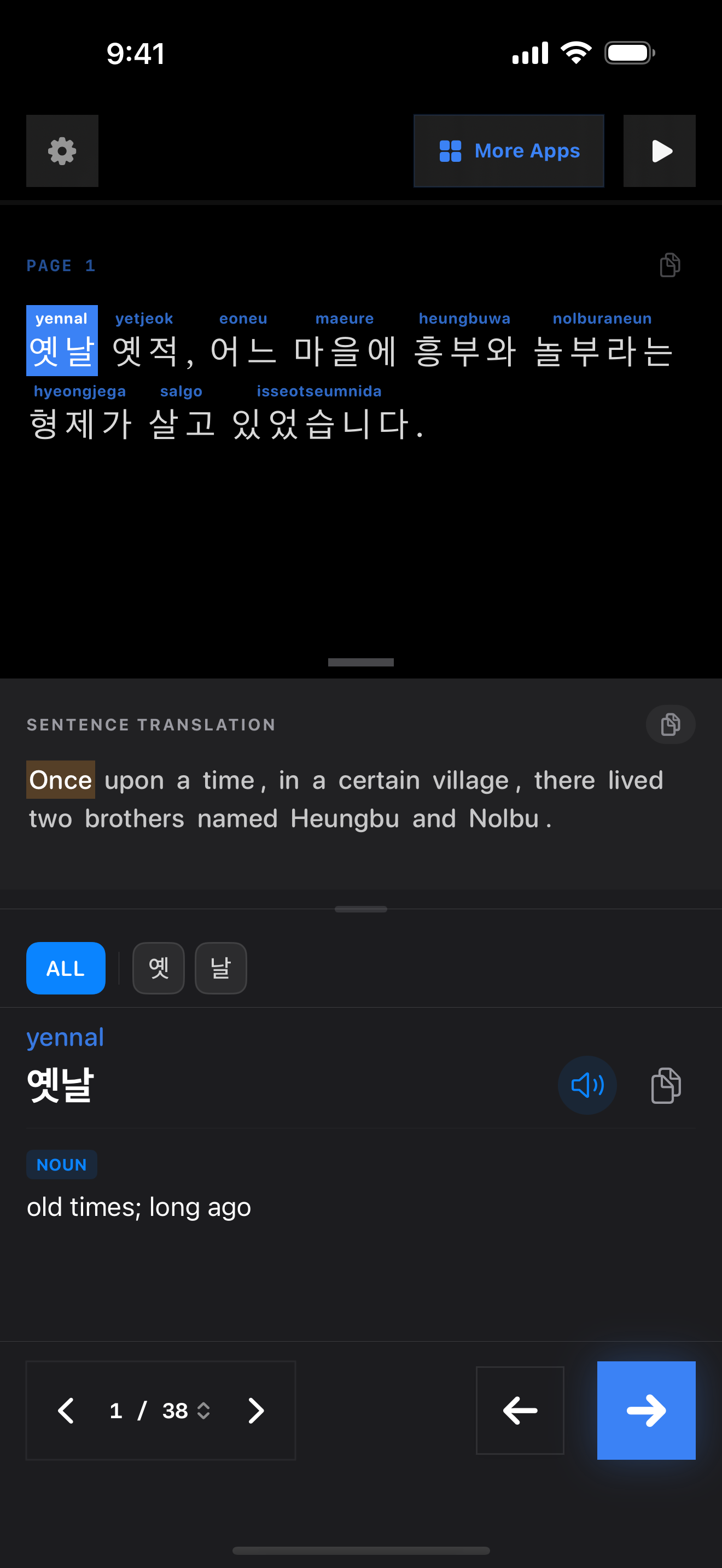Play pronunciation of 옛날
The width and height of the screenshot is (722, 1568).
coord(587,1085)
